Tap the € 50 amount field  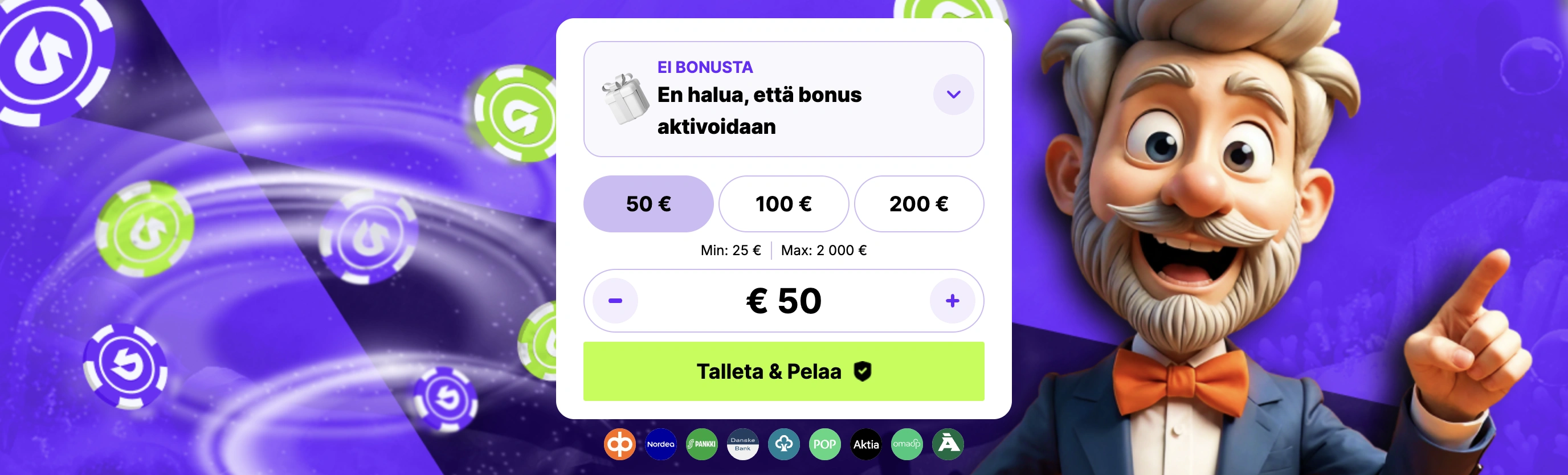click(783, 301)
